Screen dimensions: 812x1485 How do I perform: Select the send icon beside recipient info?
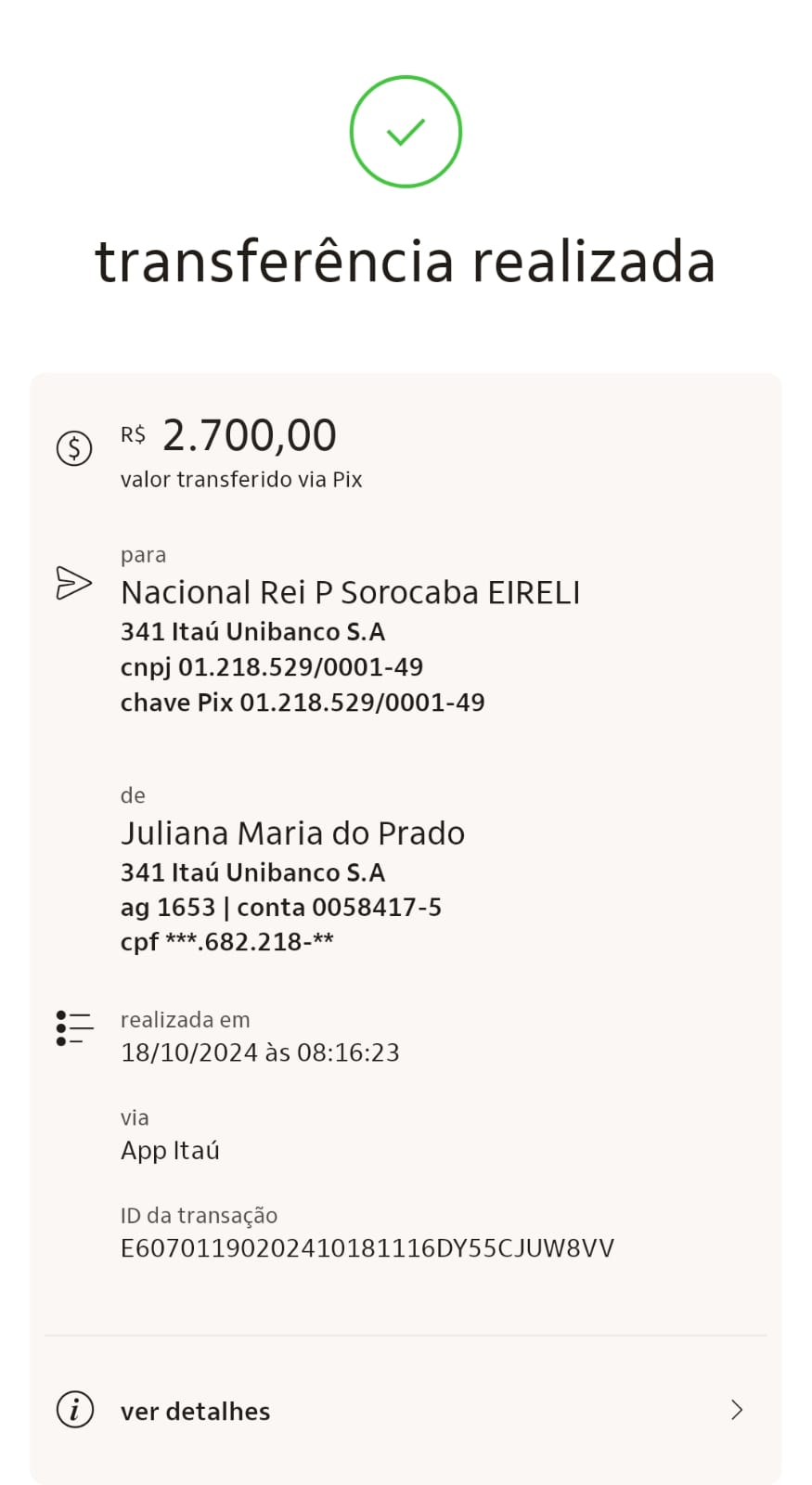(x=74, y=584)
